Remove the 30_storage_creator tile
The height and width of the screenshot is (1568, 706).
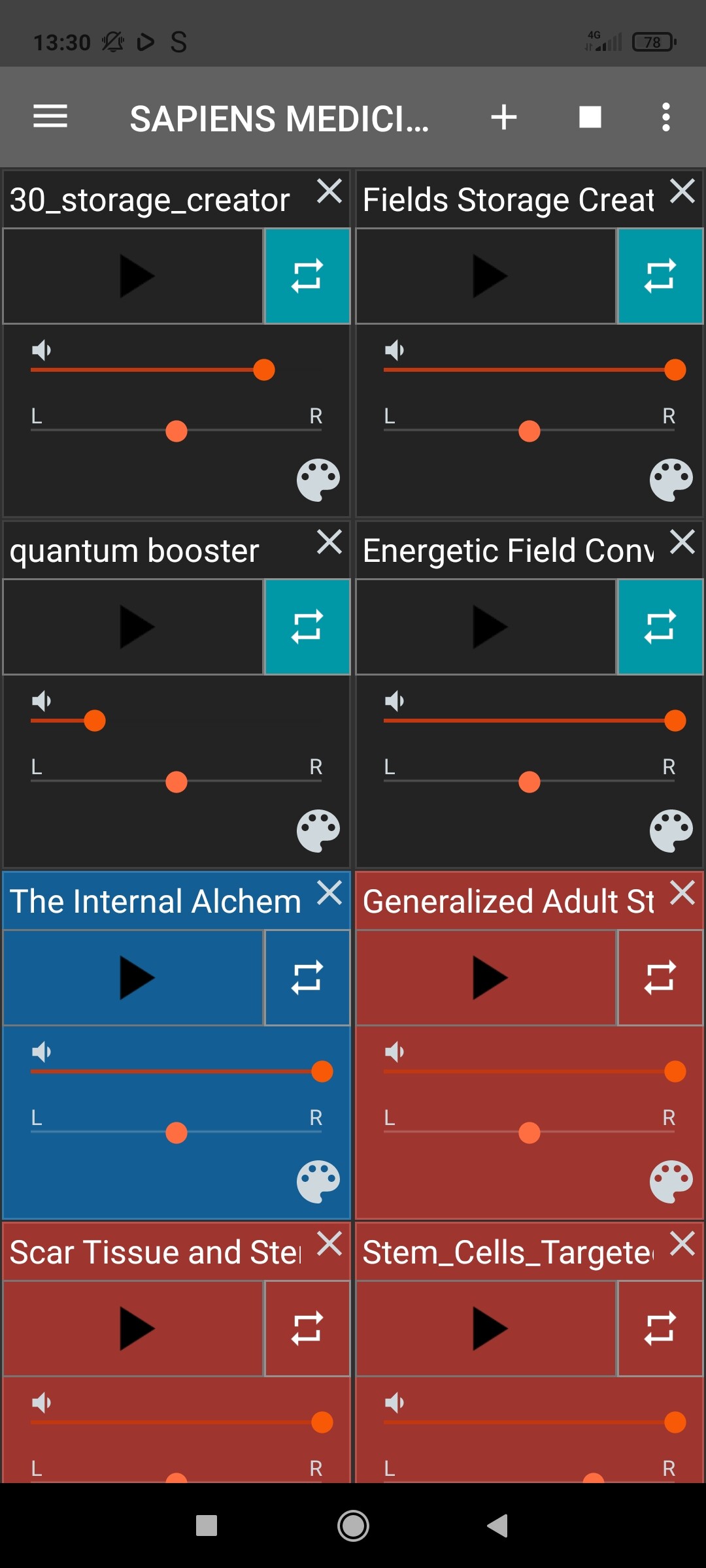329,192
